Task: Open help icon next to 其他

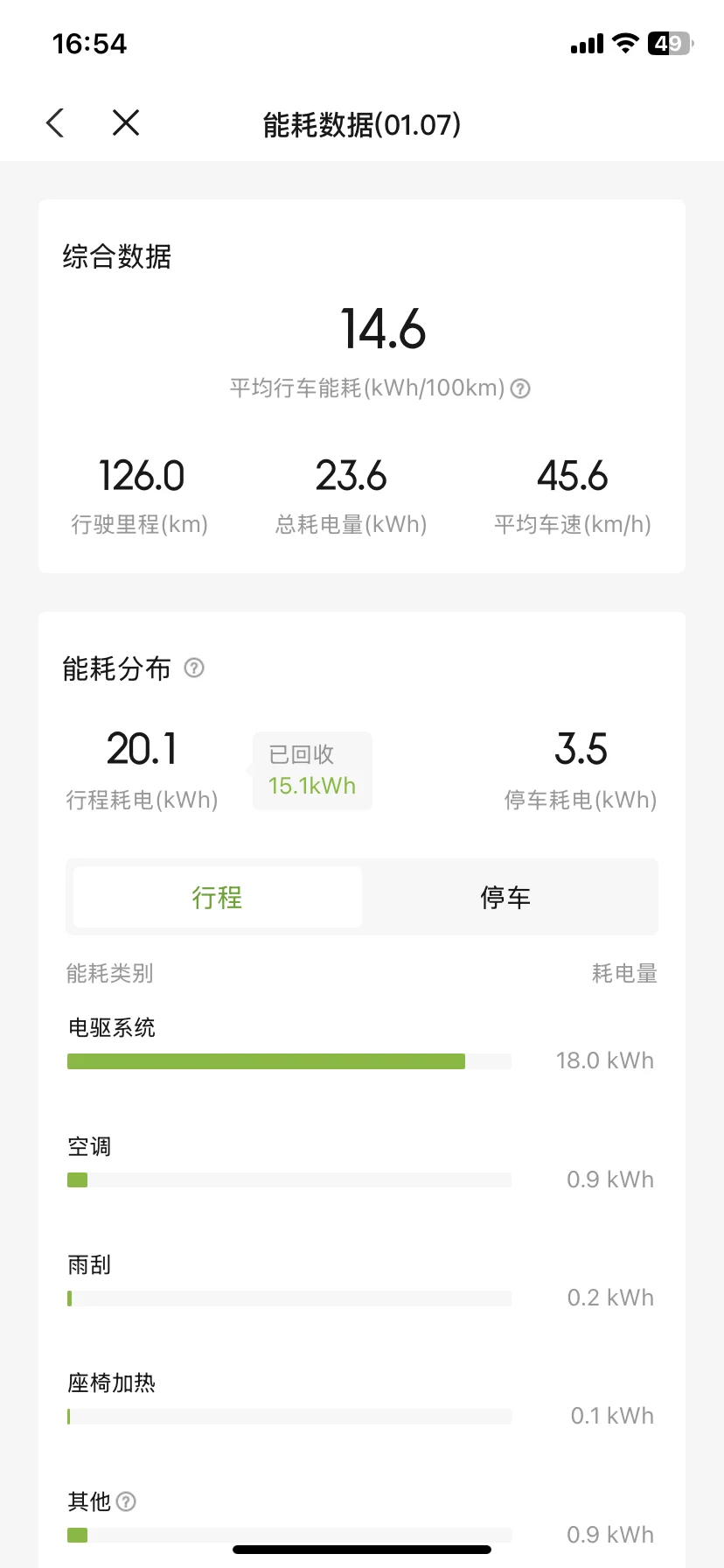Action: click(x=126, y=1501)
